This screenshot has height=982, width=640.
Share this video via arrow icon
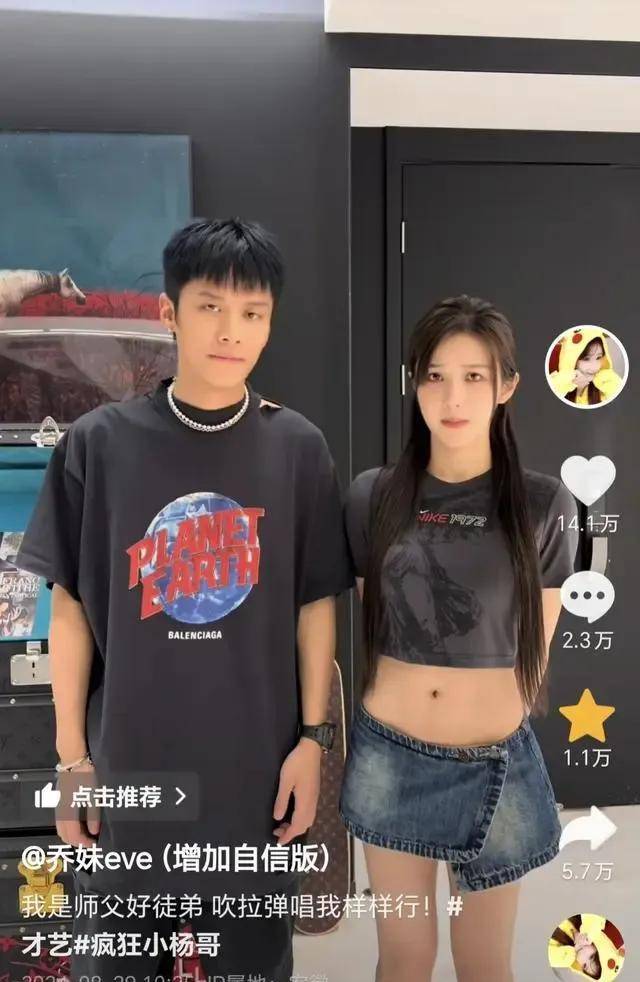pyautogui.click(x=587, y=830)
